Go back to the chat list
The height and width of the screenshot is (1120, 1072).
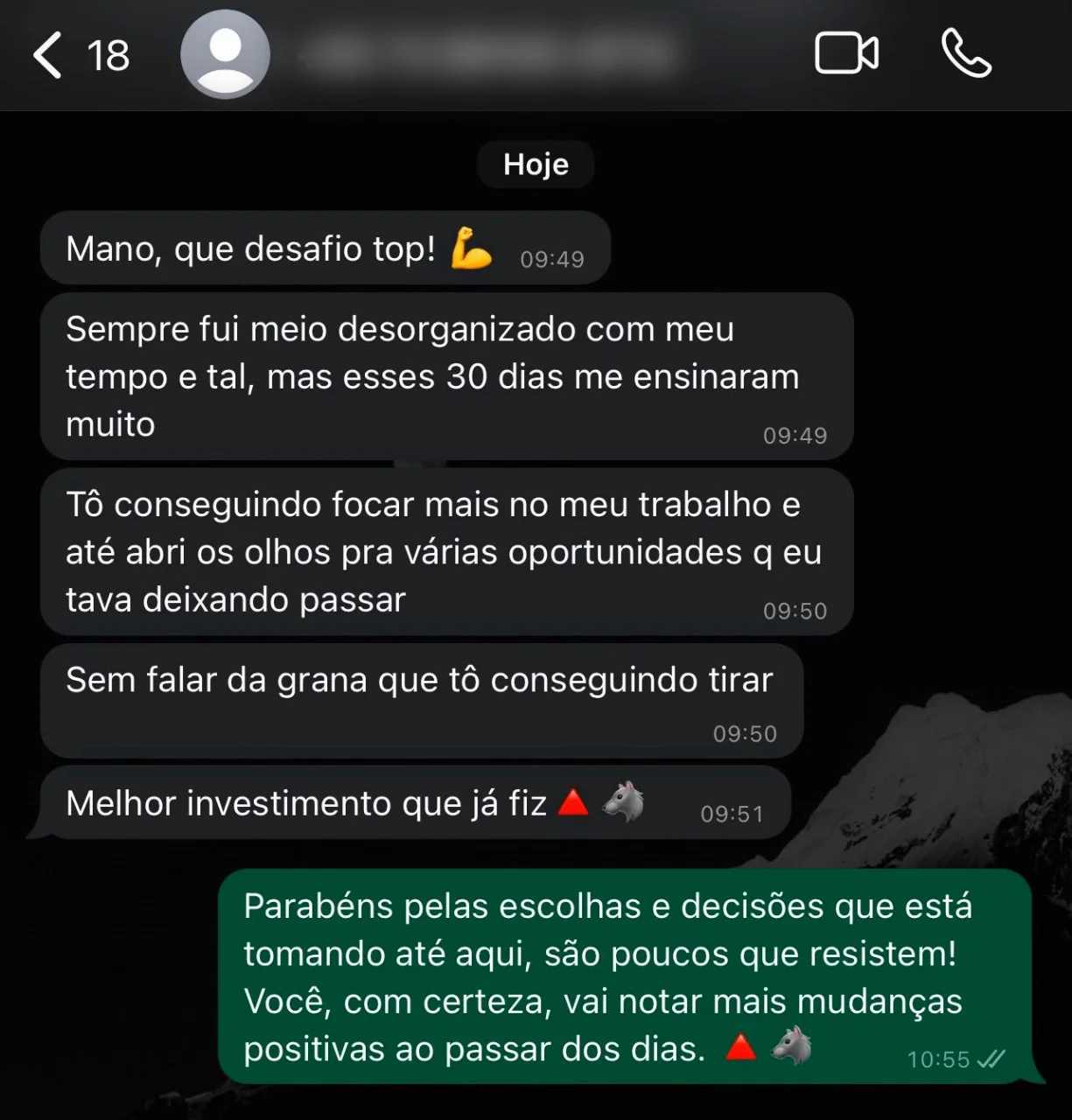50,55
